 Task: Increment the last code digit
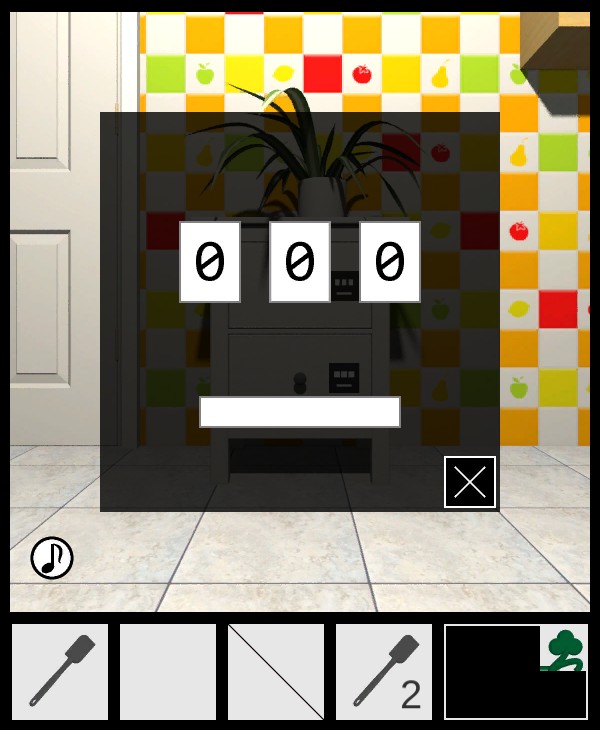pyautogui.click(x=390, y=262)
